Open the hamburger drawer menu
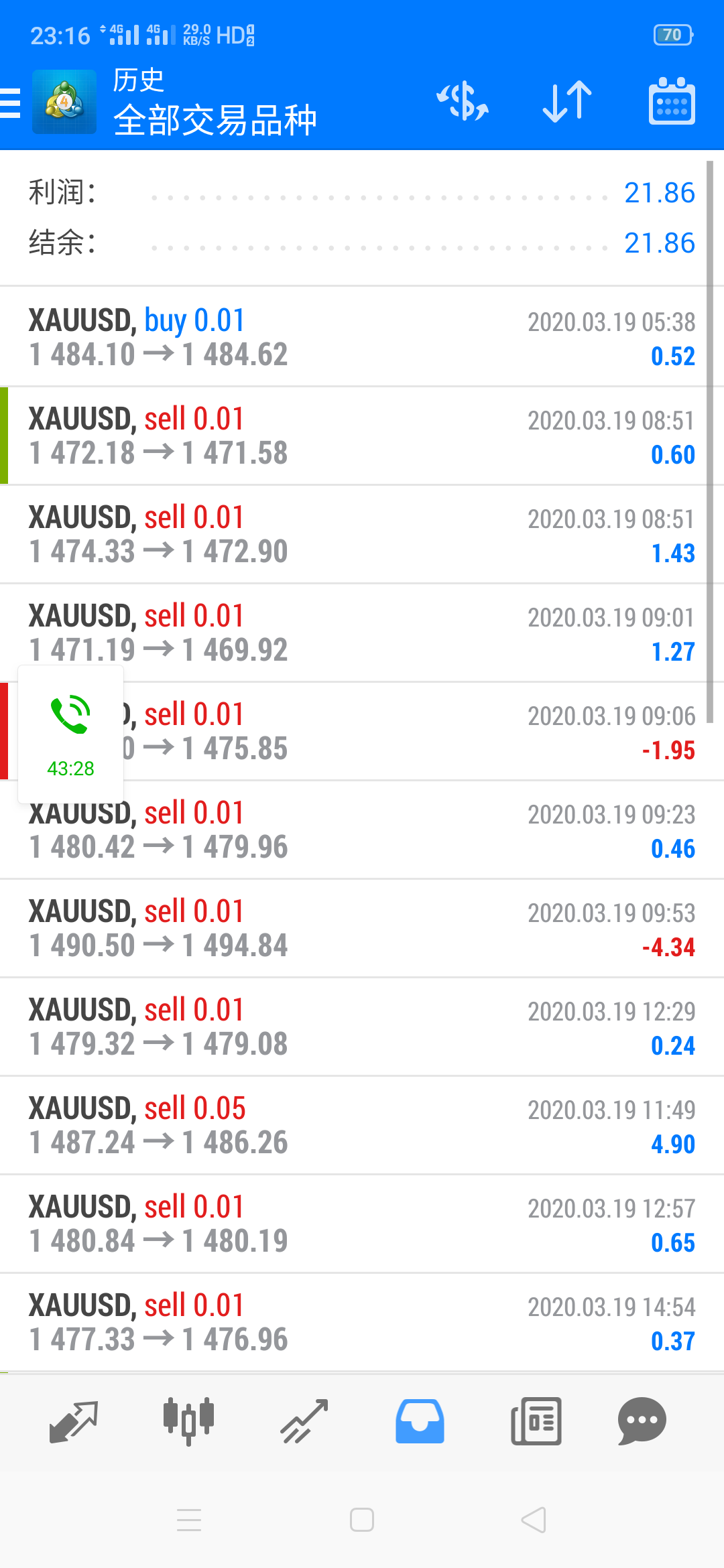Screen dimensions: 724x1568 coord(10,103)
